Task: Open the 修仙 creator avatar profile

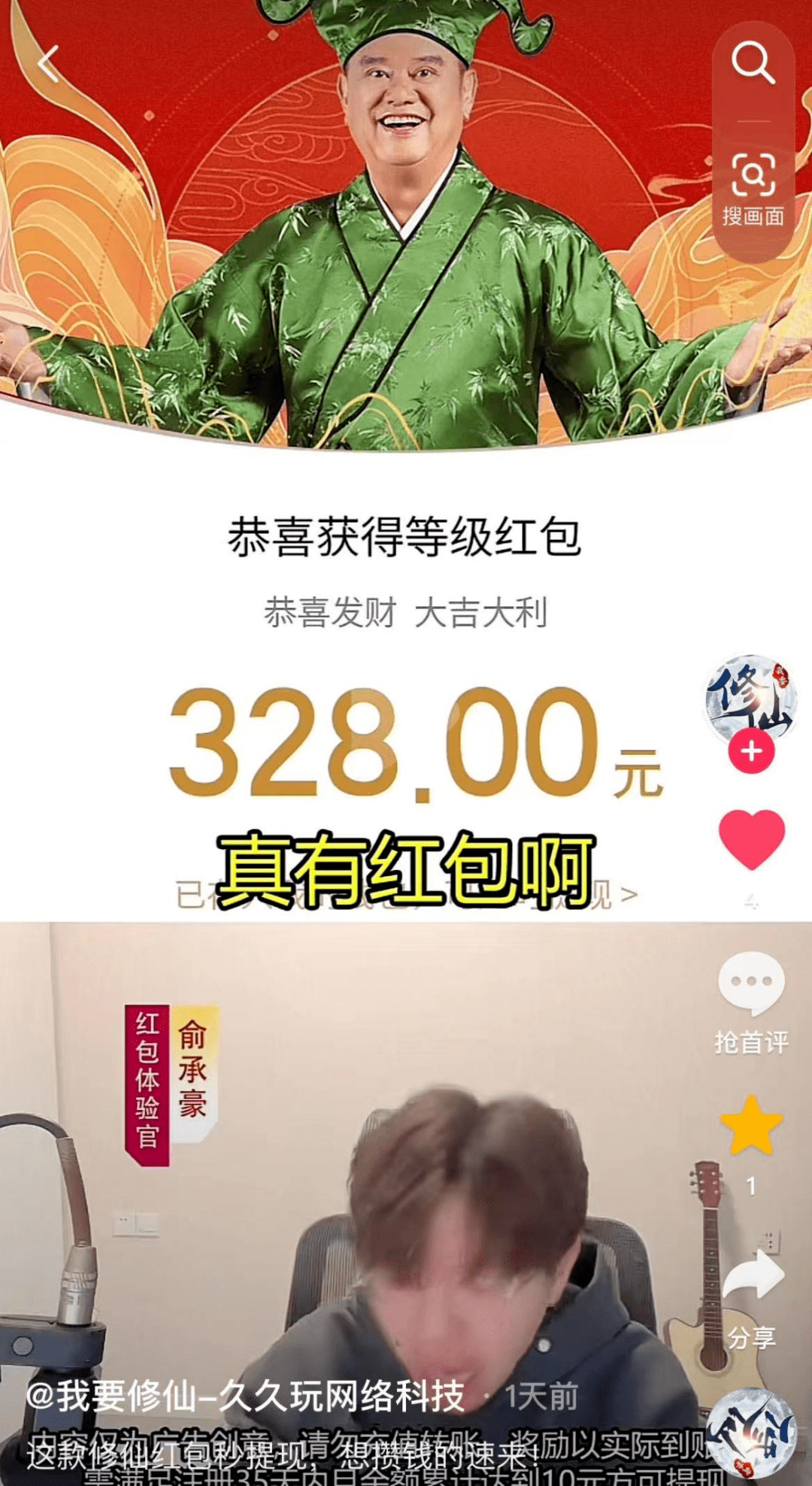Action: coord(751,697)
